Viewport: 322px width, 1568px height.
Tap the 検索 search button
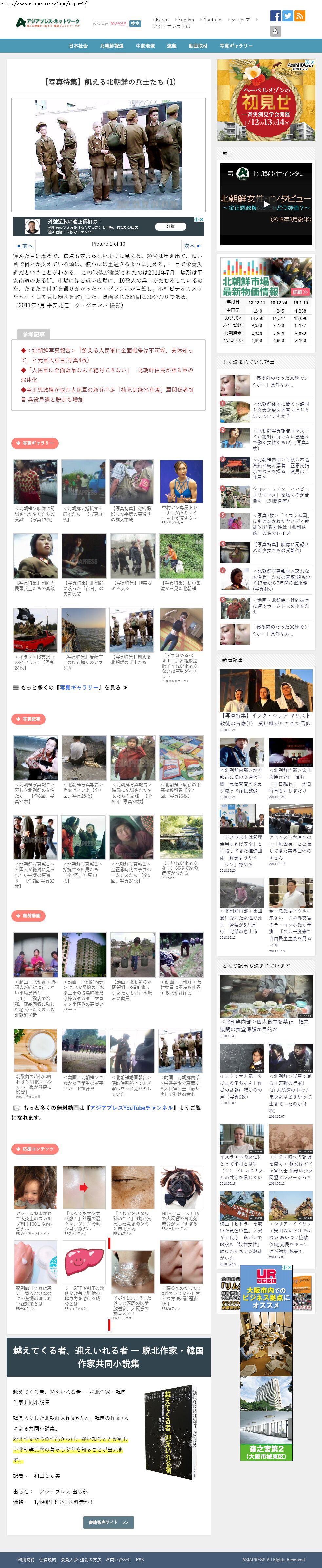pyautogui.click(x=135, y=24)
